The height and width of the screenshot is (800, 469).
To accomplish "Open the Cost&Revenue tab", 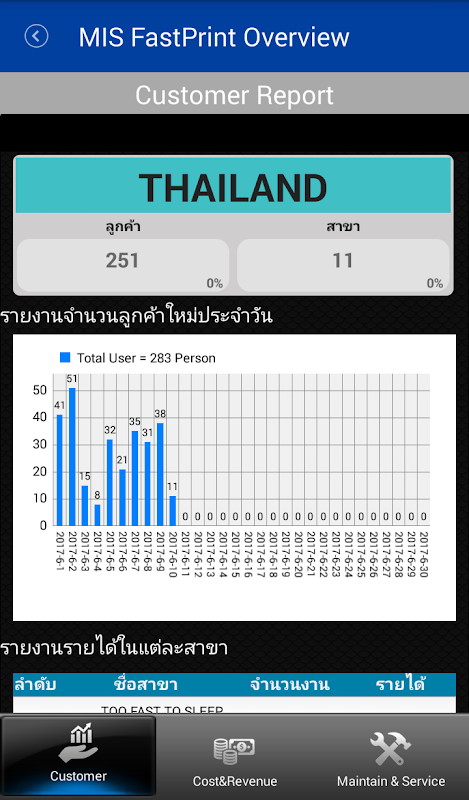I will pyautogui.click(x=235, y=756).
